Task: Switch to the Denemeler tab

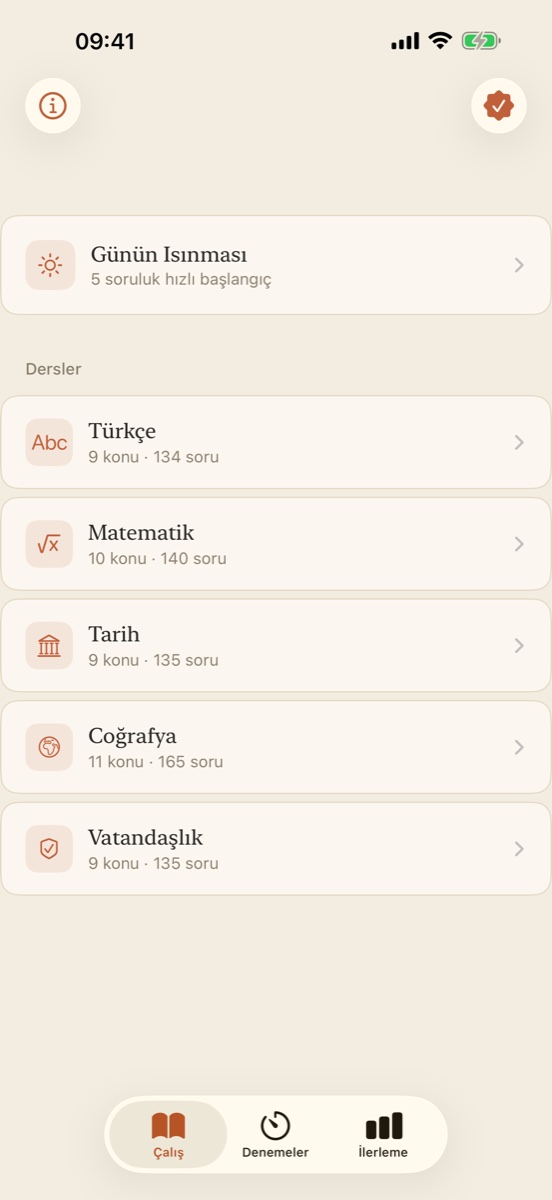Action: [x=275, y=1135]
